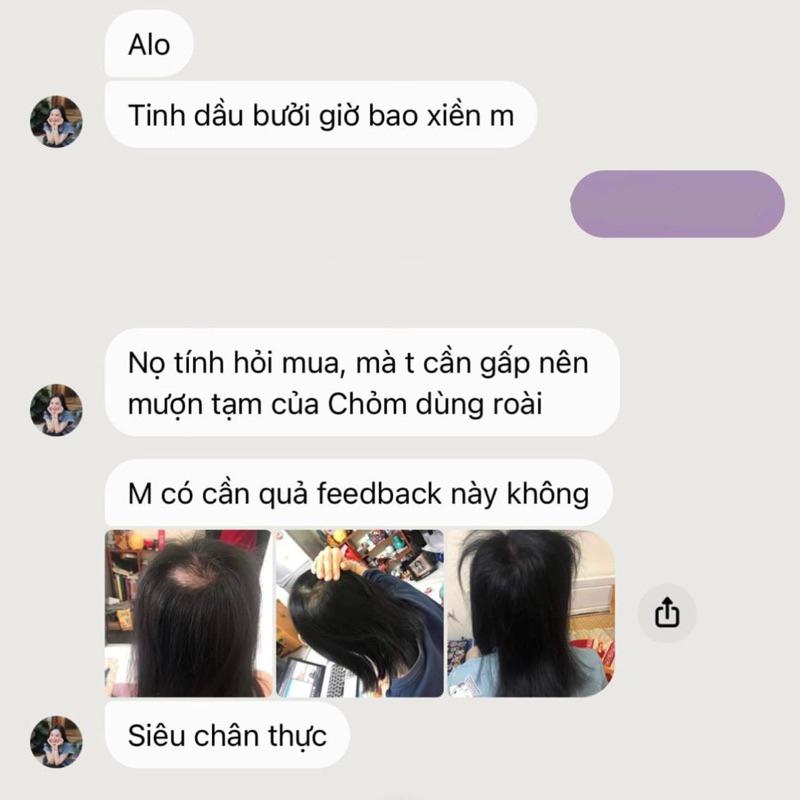Open the third photo of hair from behind
Viewport: 800px width, 800px height.
pos(530,613)
